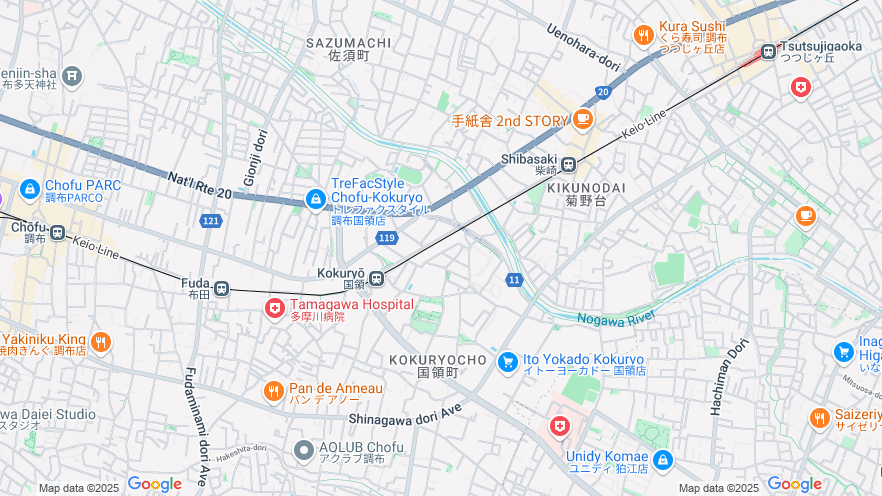Open the Tamagawa Hospital marker
The image size is (882, 496).
coord(274,309)
